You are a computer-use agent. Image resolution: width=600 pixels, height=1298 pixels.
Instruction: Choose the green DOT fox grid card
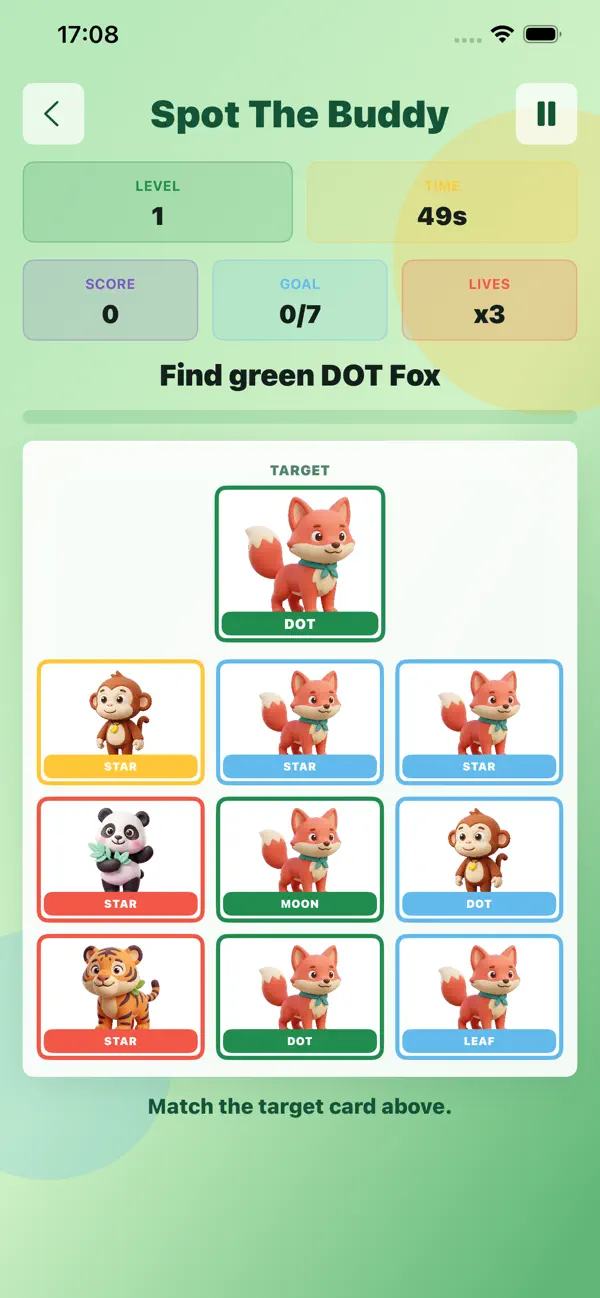[300, 996]
